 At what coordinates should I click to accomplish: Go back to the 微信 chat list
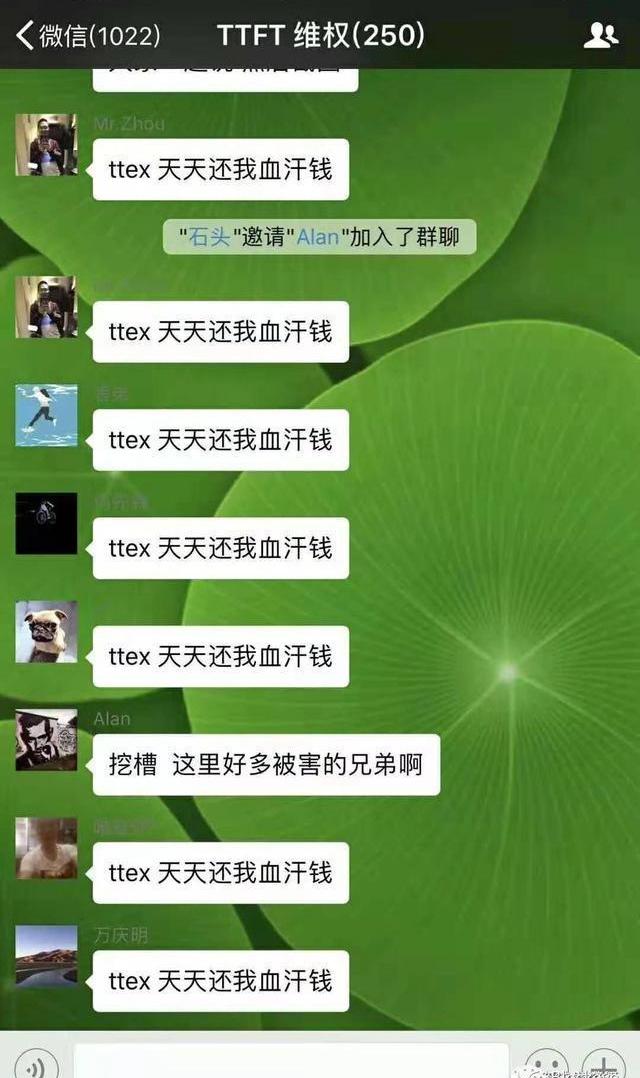pos(88,36)
